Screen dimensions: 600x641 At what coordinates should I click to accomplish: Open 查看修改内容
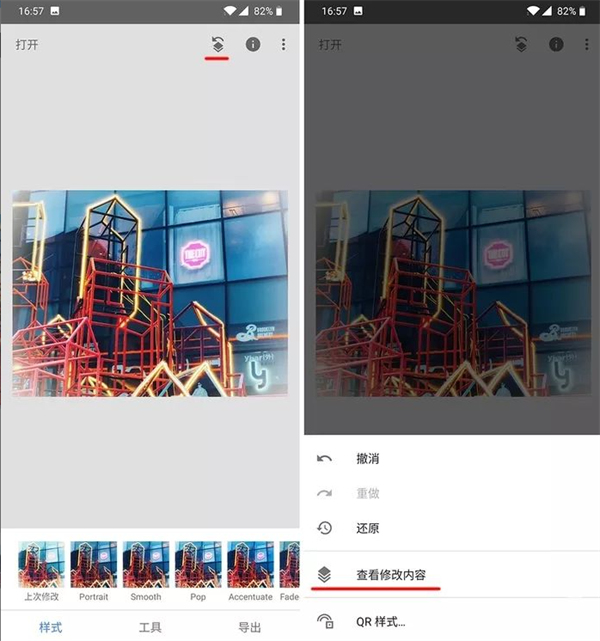click(x=392, y=575)
